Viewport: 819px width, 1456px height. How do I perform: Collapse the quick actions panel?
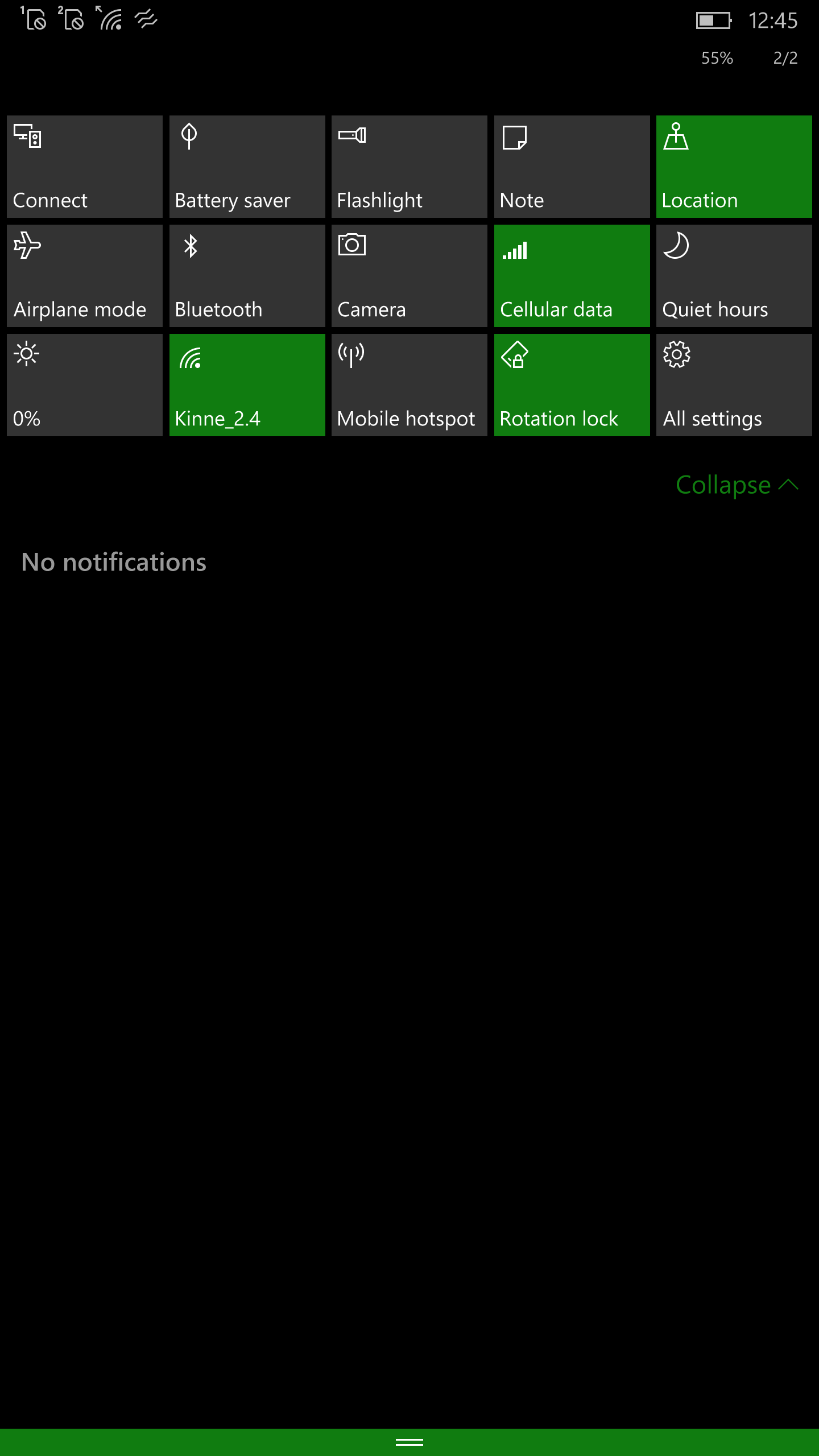[x=737, y=485]
